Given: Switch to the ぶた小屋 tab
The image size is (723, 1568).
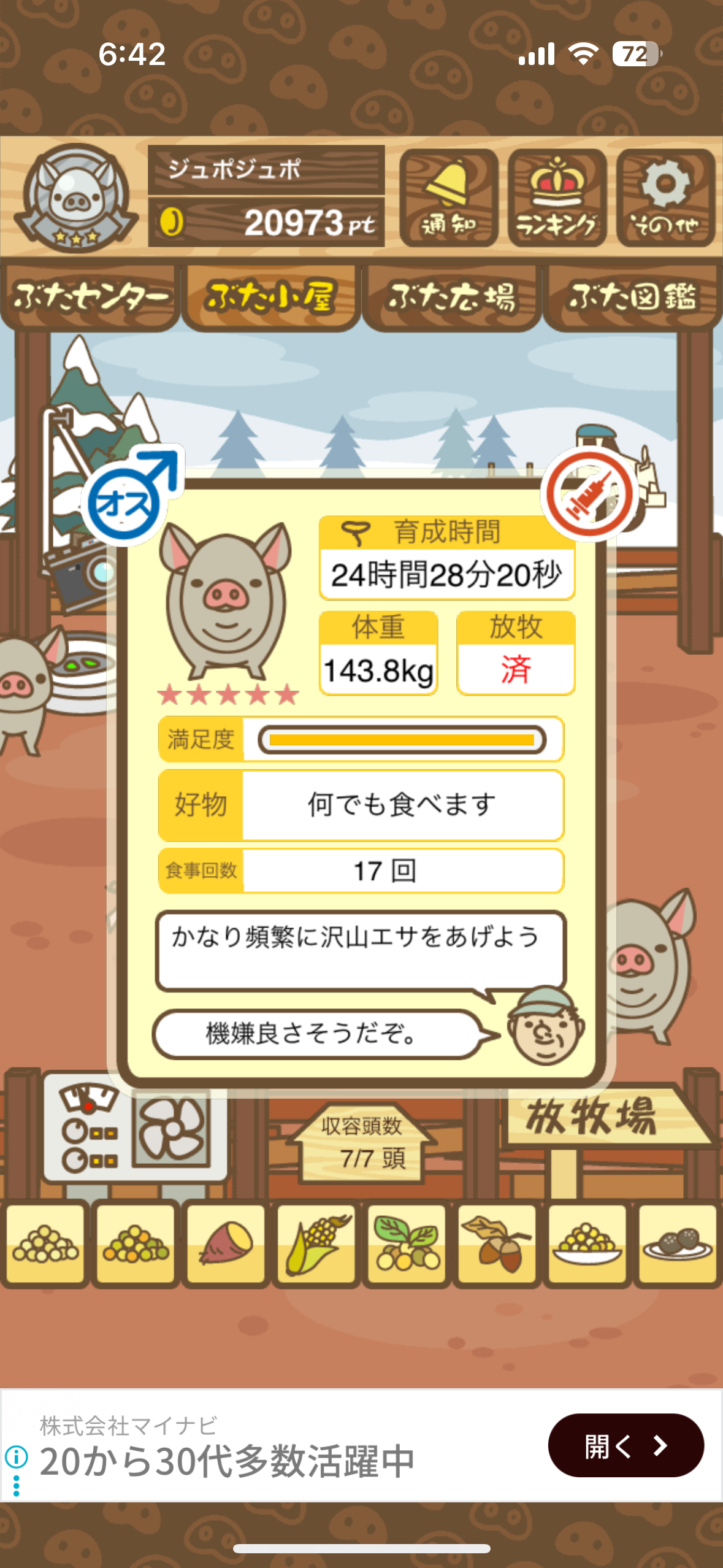Looking at the screenshot, I should click(x=270, y=298).
